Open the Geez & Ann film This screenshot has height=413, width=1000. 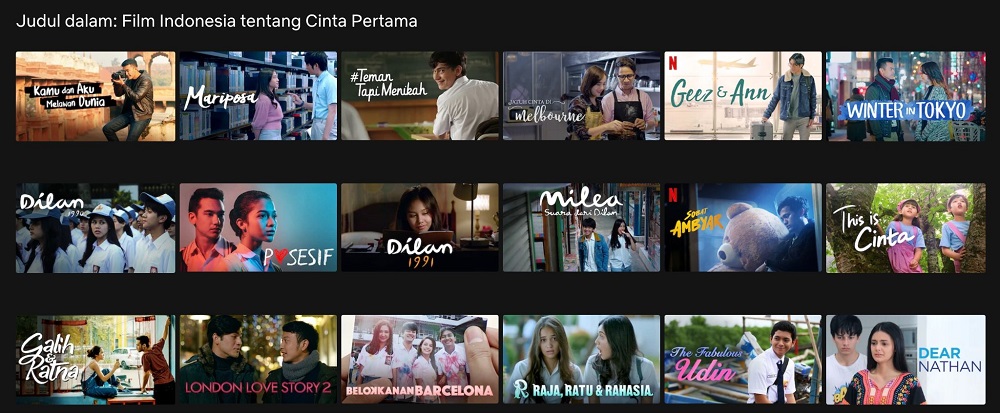click(x=743, y=96)
